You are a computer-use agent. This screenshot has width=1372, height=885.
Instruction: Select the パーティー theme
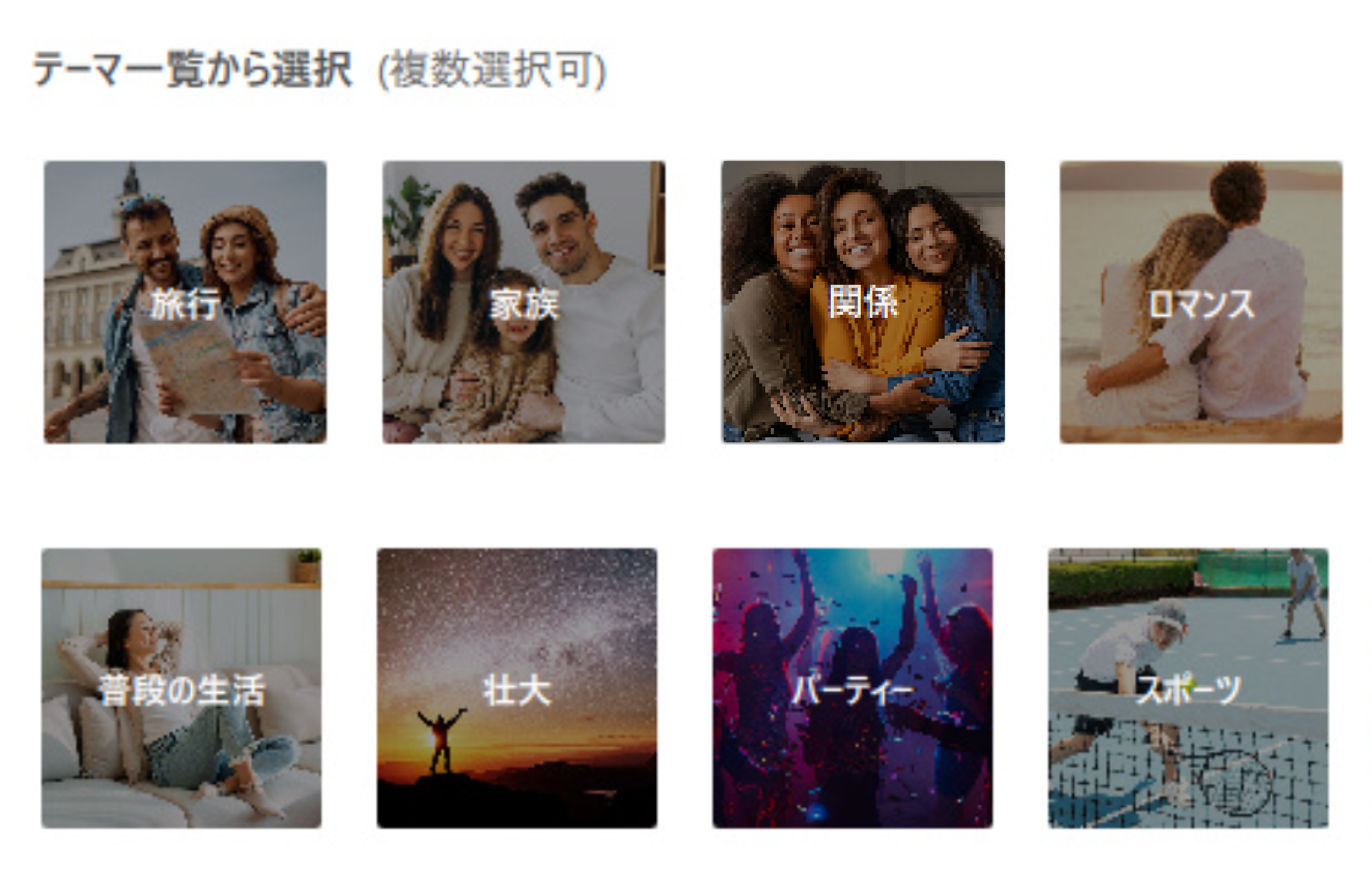click(852, 688)
